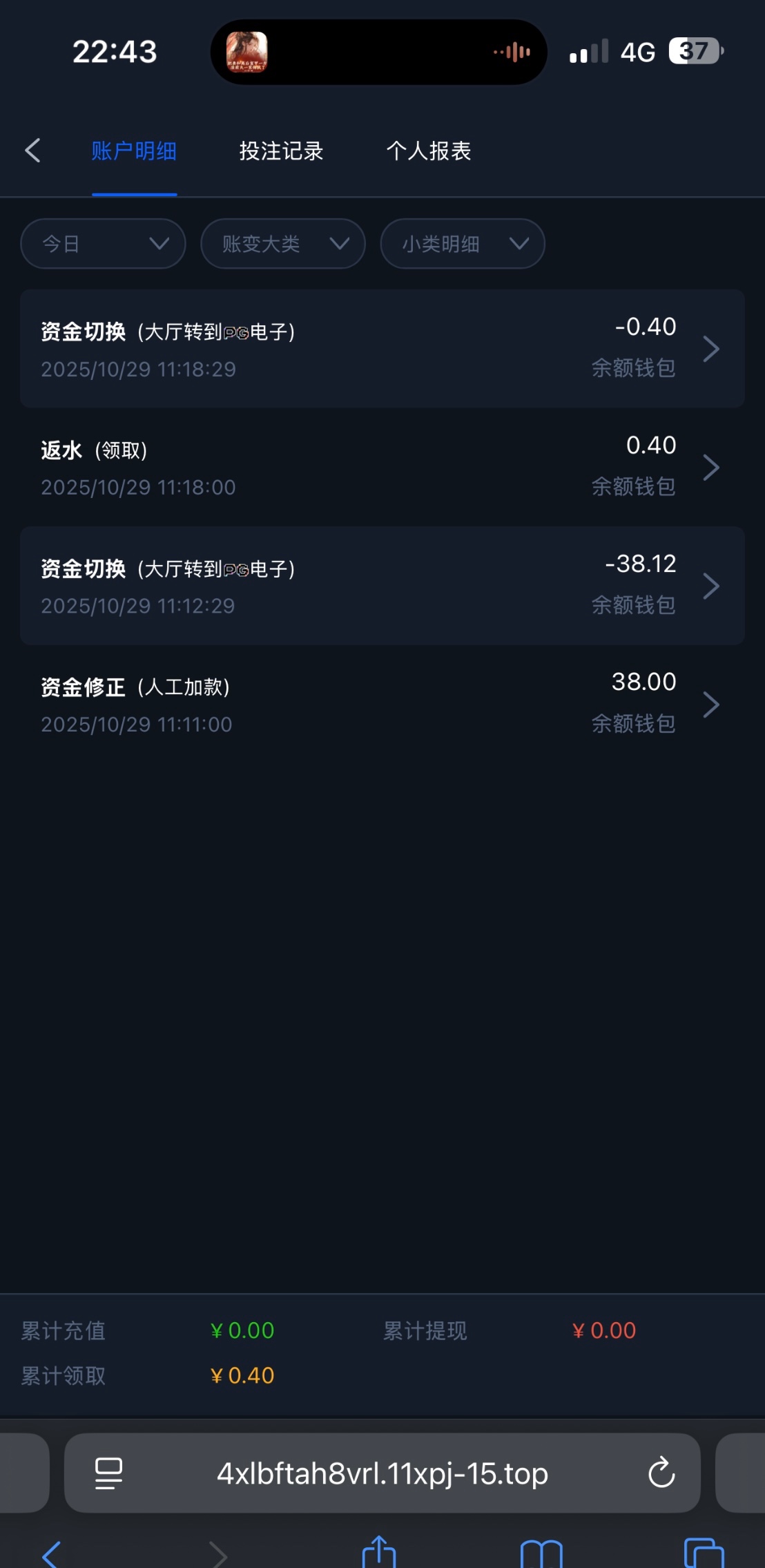Switch to the 投注记录 tab
Screen dimensions: 765x1568
click(x=281, y=151)
